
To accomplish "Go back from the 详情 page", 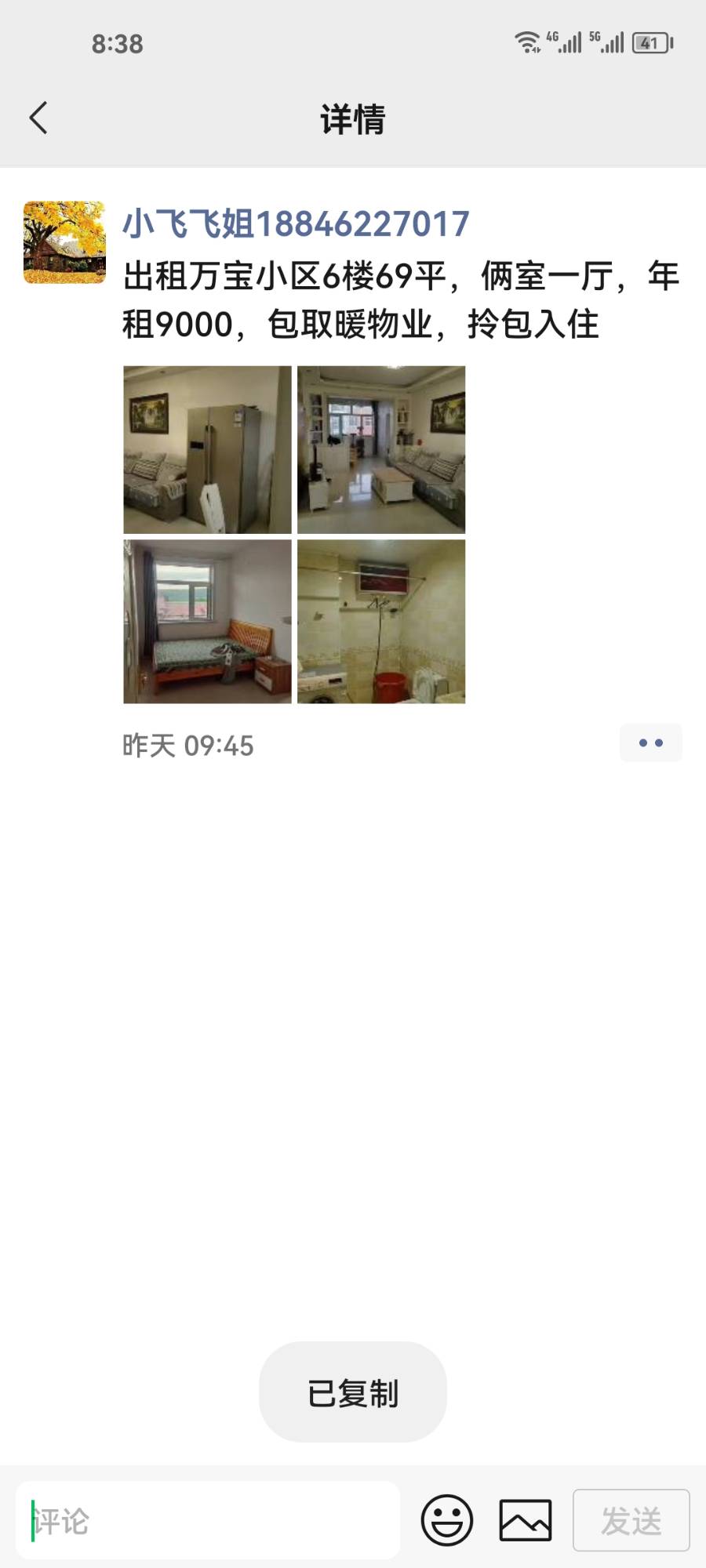I will point(38,118).
